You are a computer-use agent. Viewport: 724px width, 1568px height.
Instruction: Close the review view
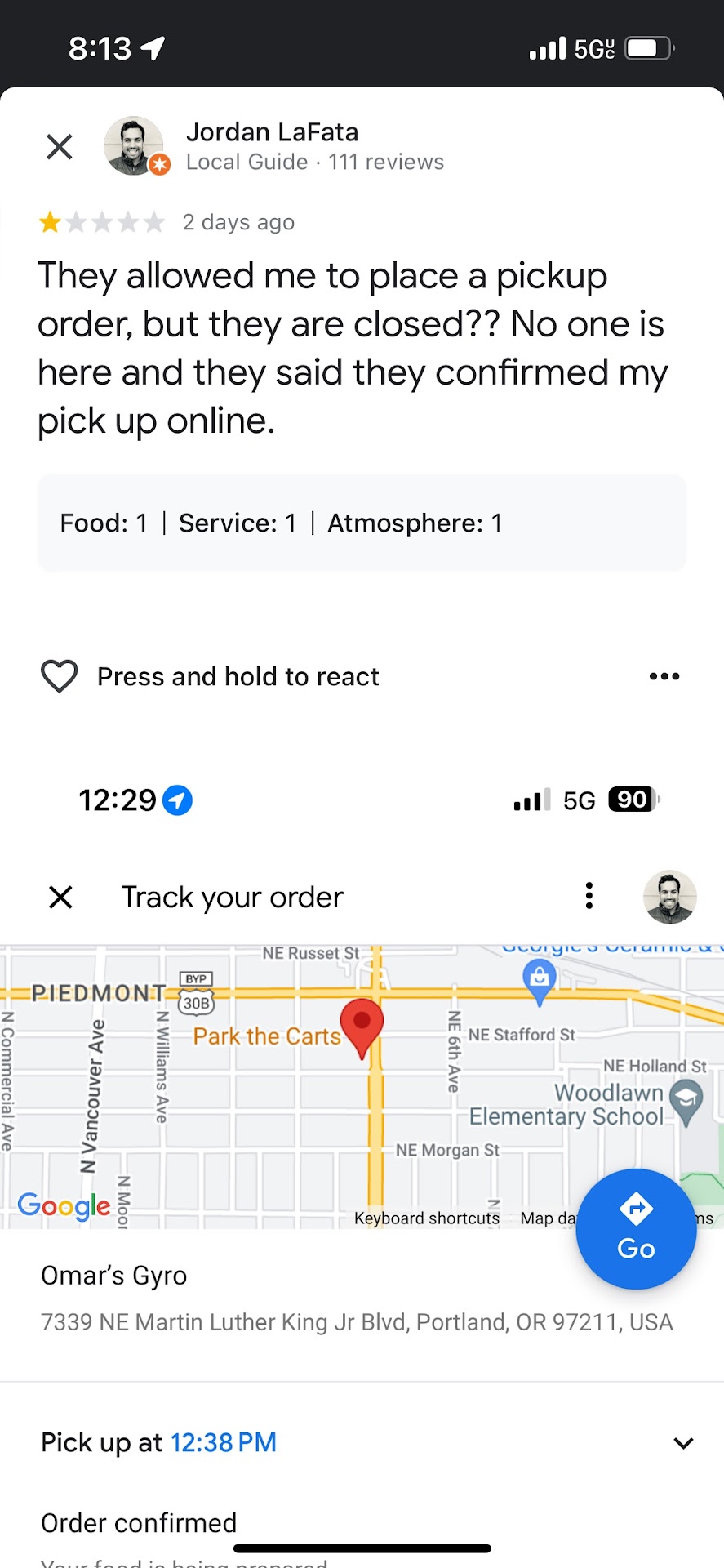[x=60, y=147]
